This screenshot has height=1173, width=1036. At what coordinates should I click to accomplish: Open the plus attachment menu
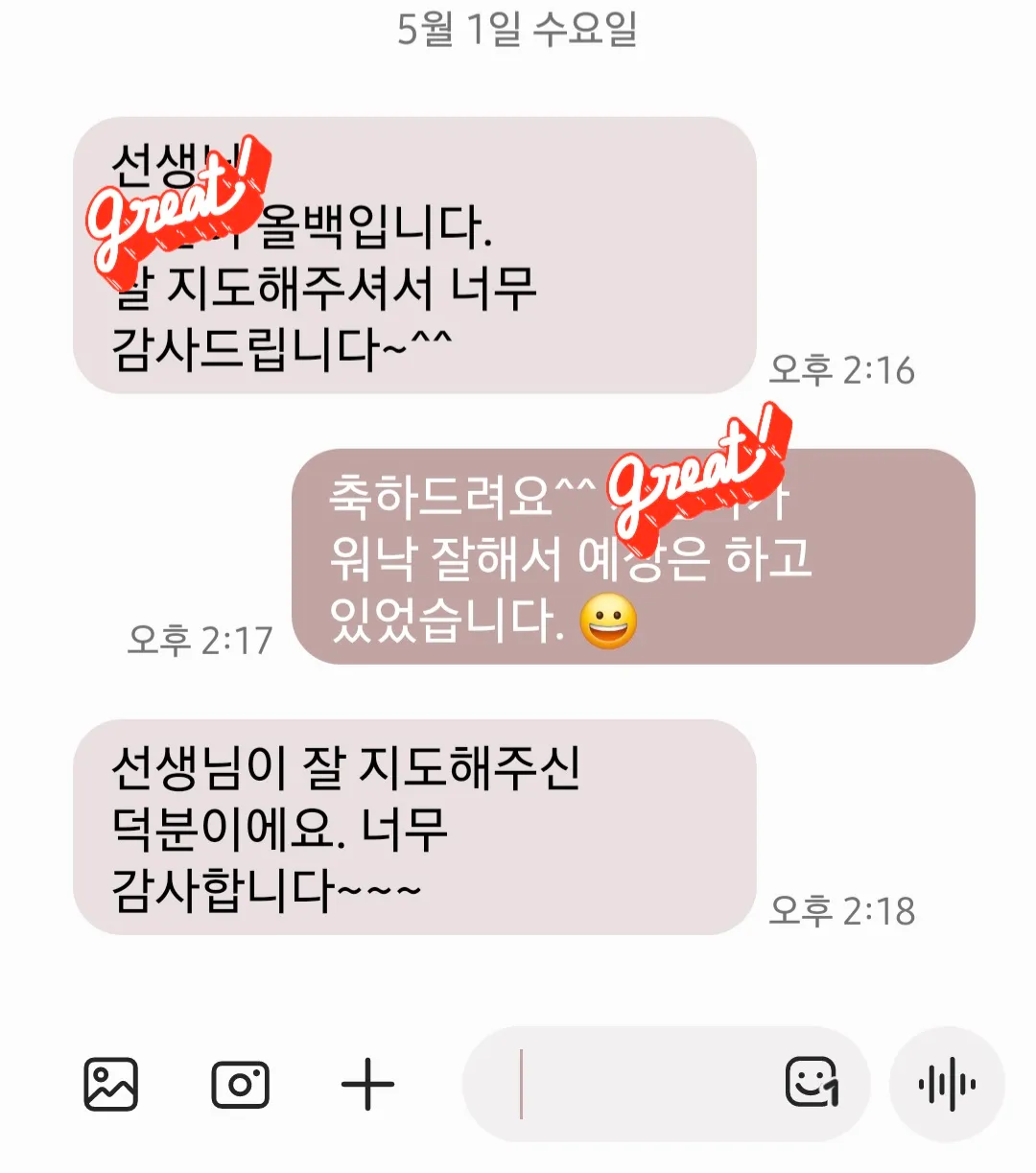point(367,1085)
